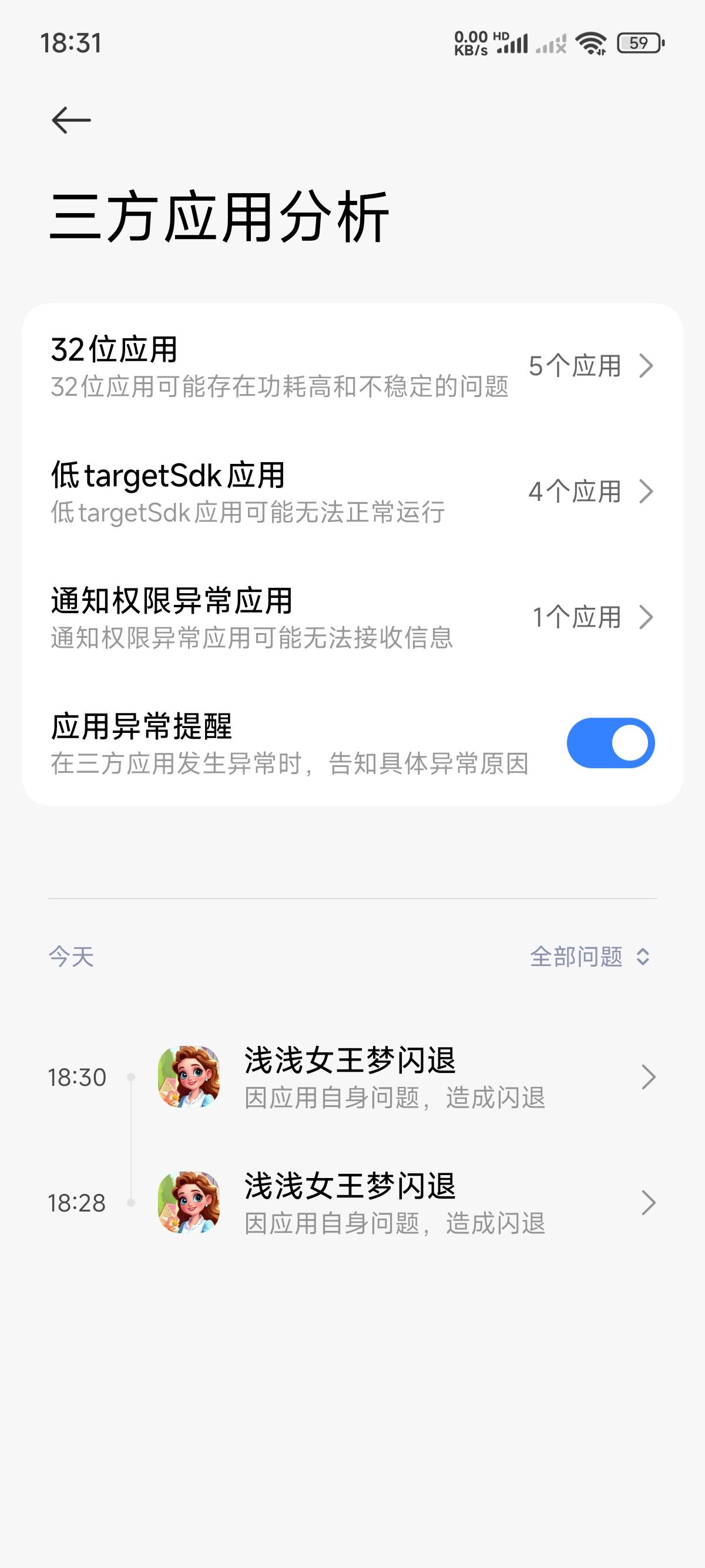This screenshot has height=1568, width=705.
Task: Open the 32位应用 list
Action: pos(352,366)
